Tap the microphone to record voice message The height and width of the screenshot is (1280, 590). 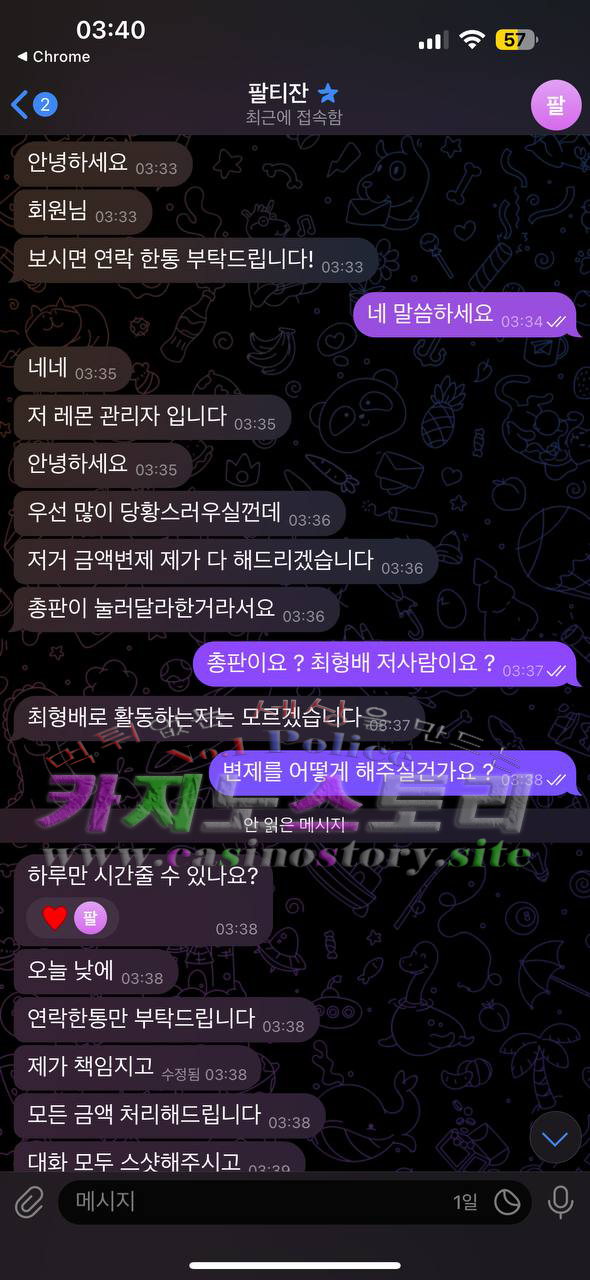pyautogui.click(x=560, y=1201)
